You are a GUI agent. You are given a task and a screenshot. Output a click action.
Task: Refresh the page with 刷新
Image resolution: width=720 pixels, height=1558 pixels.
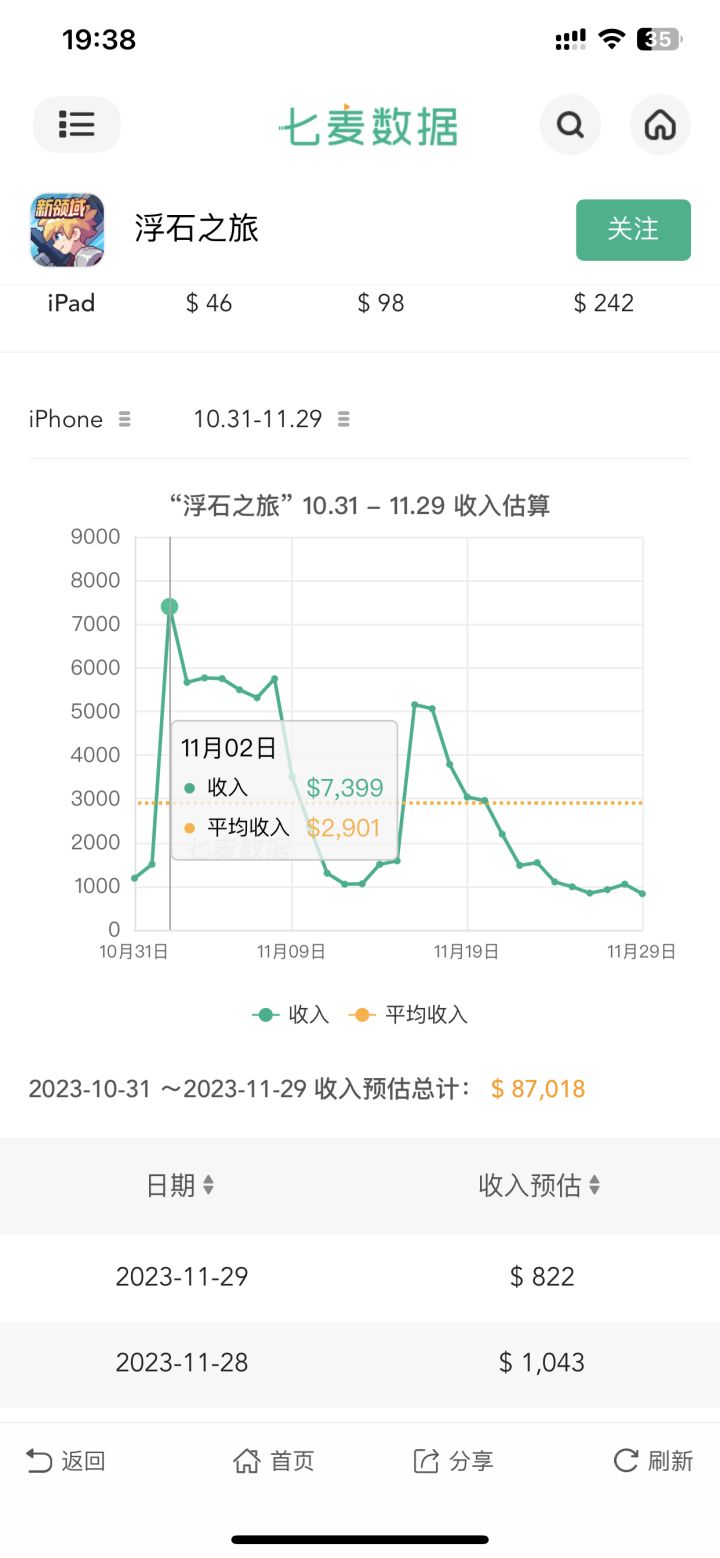[x=653, y=1461]
